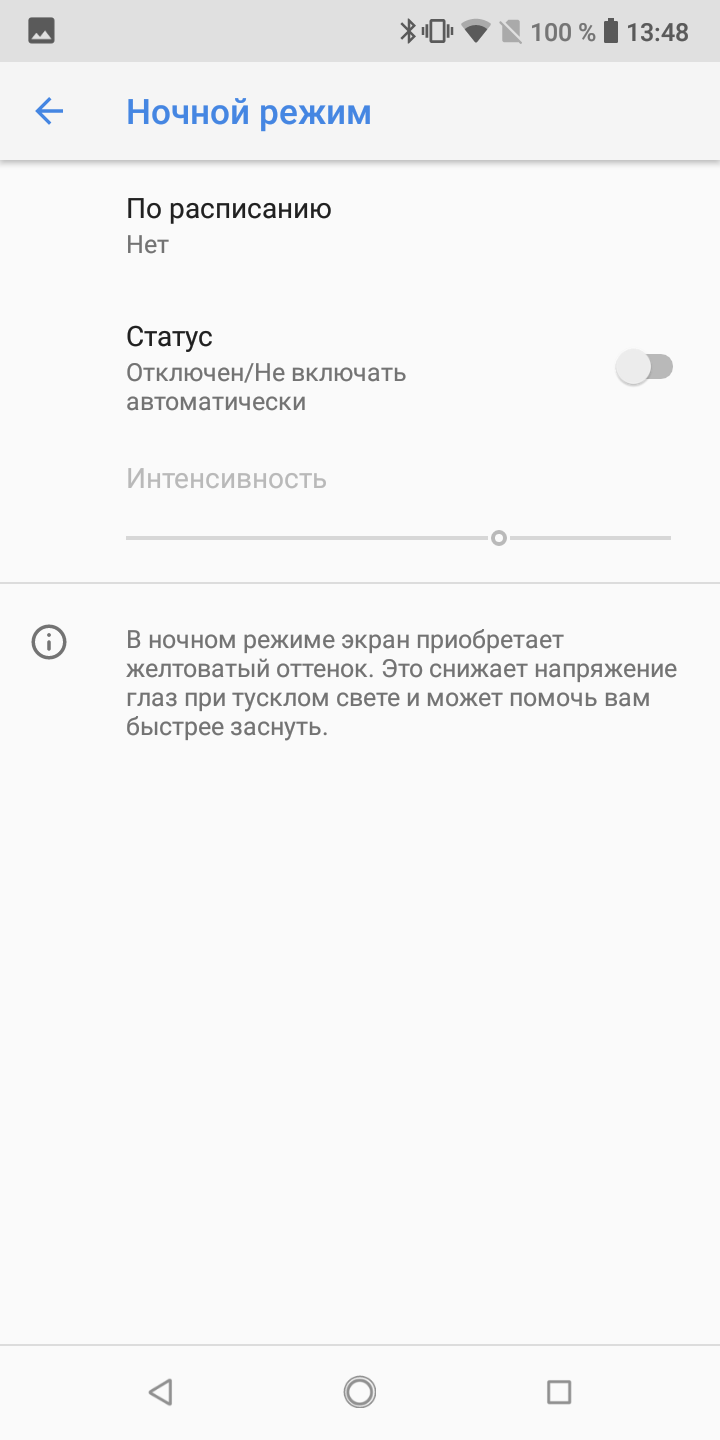This screenshot has height=1440, width=720.
Task: Turn on the Статус night mode switch
Action: pyautogui.click(x=645, y=368)
